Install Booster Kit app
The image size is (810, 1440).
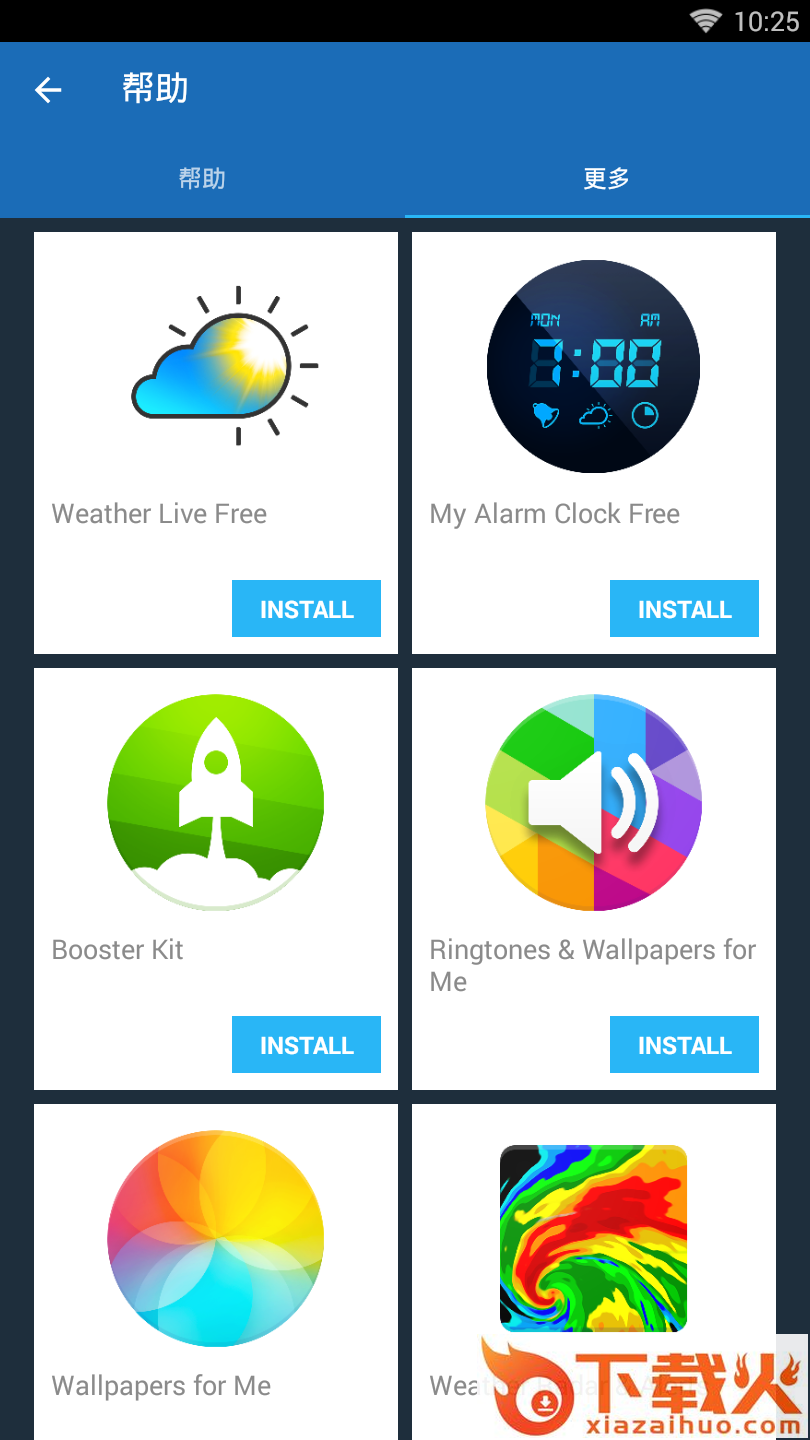(306, 1045)
